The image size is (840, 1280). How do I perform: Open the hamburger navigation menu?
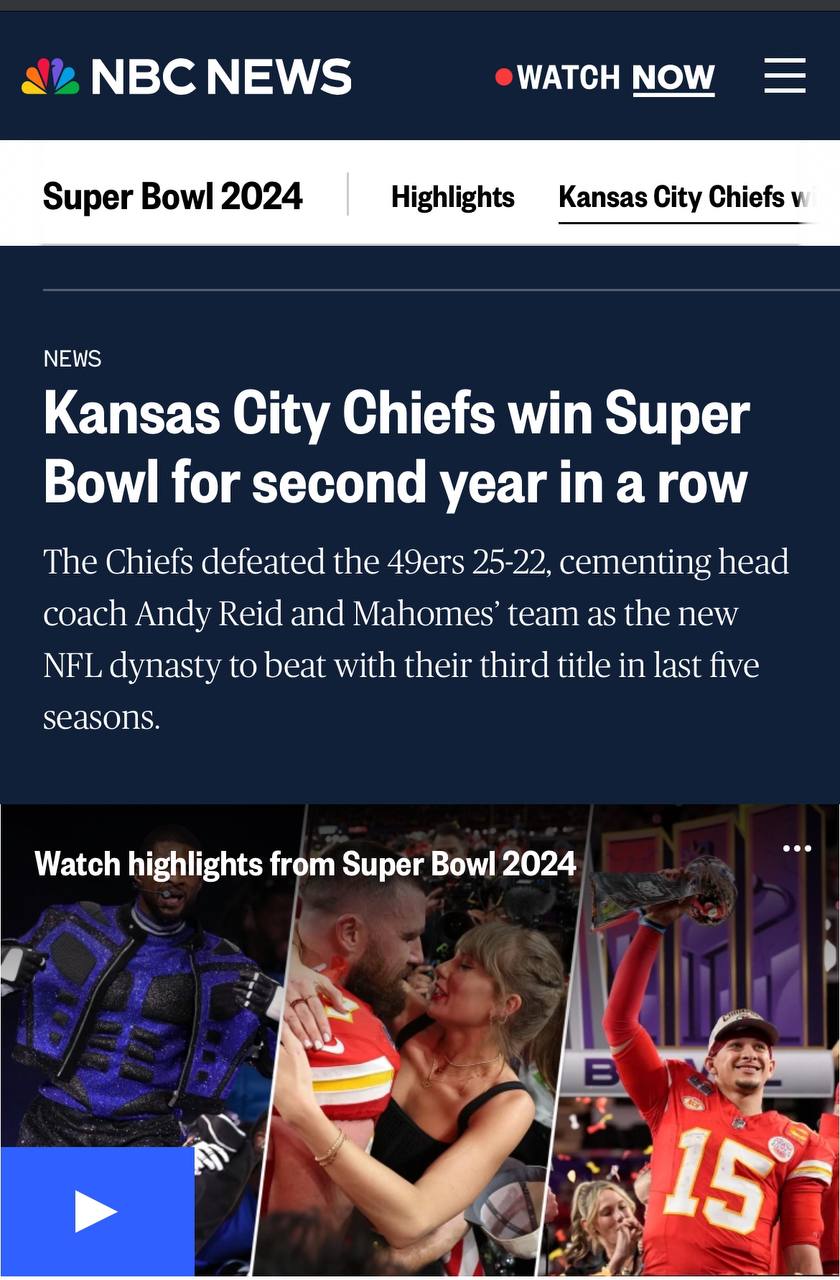tap(785, 76)
